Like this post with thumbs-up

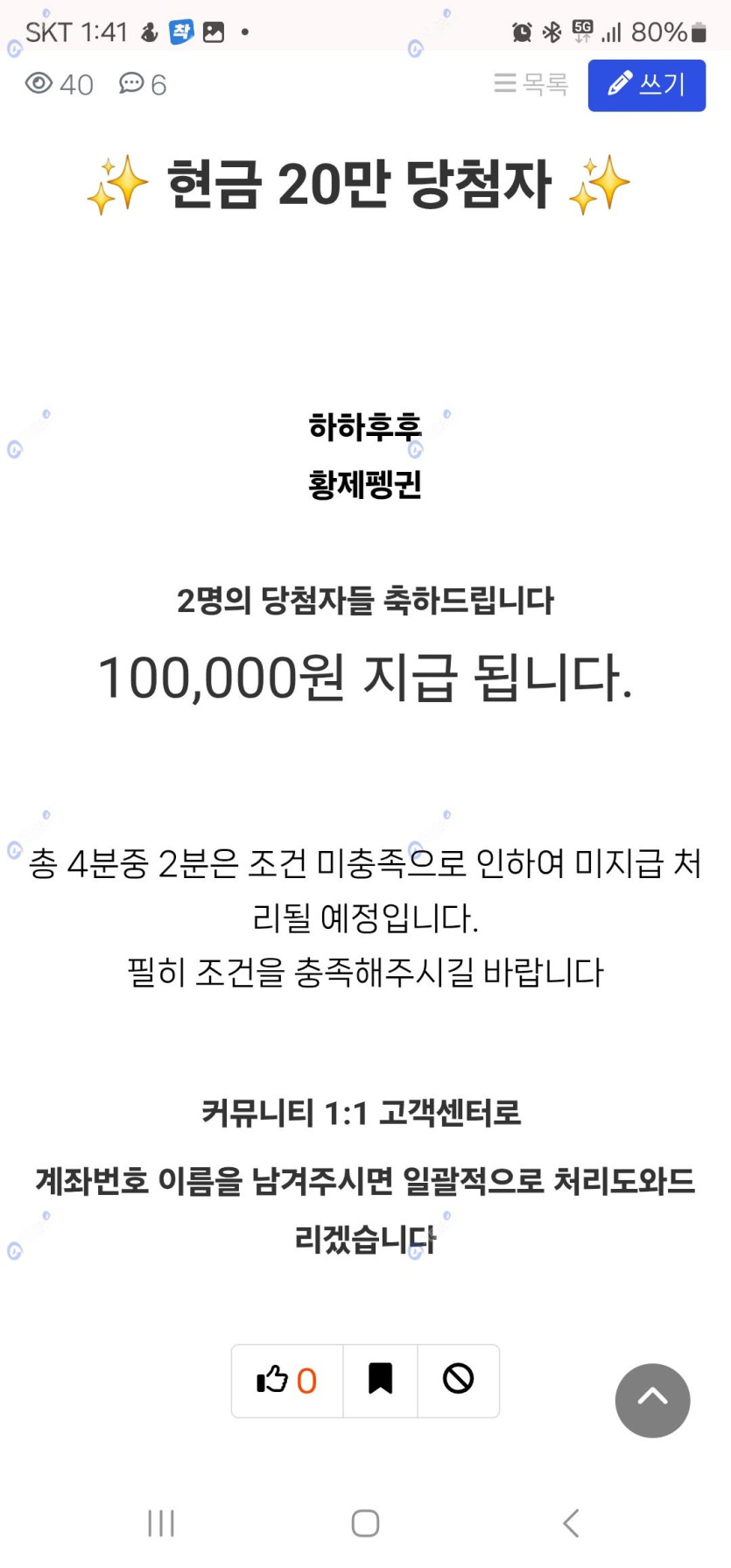click(287, 1381)
